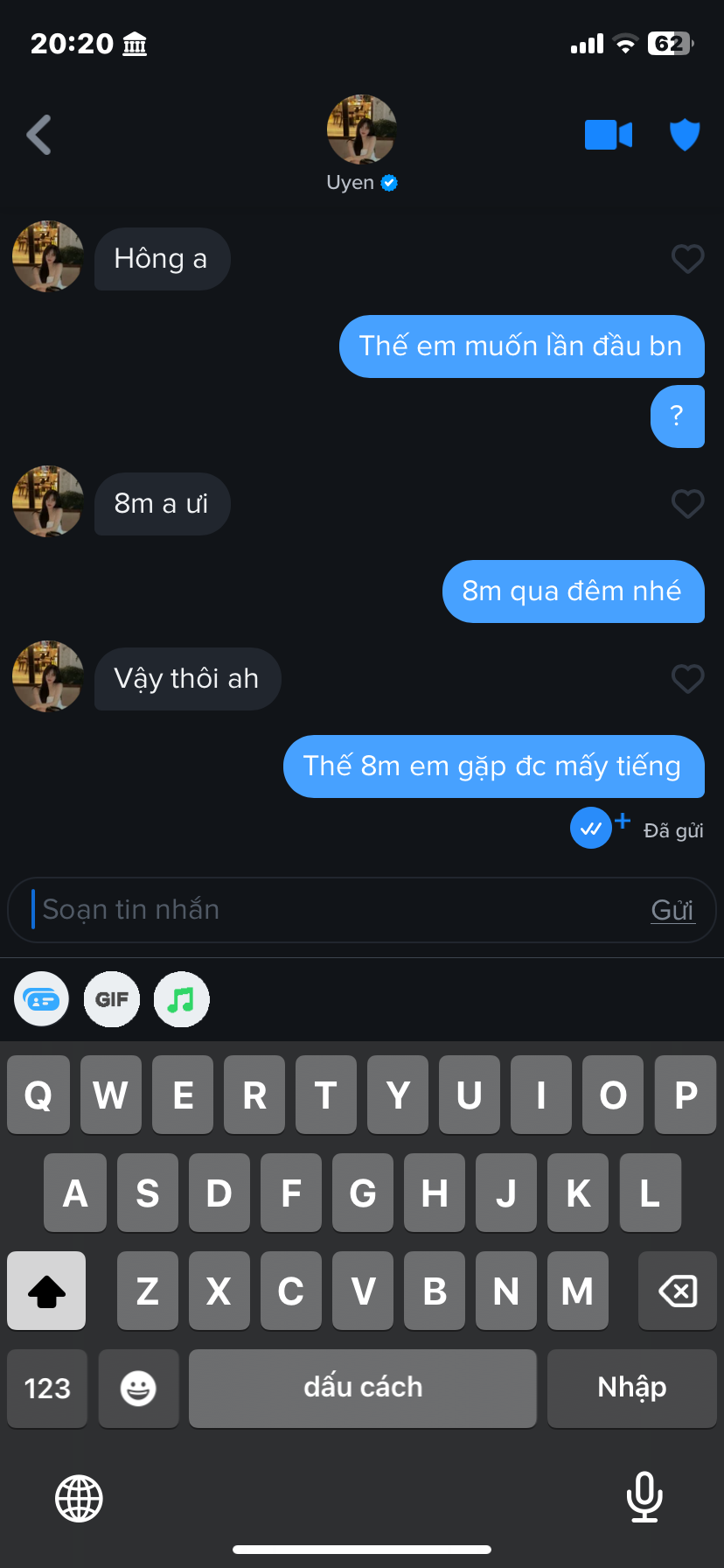Go back from the chat with Uyen
This screenshot has width=724, height=1568.
[39, 135]
